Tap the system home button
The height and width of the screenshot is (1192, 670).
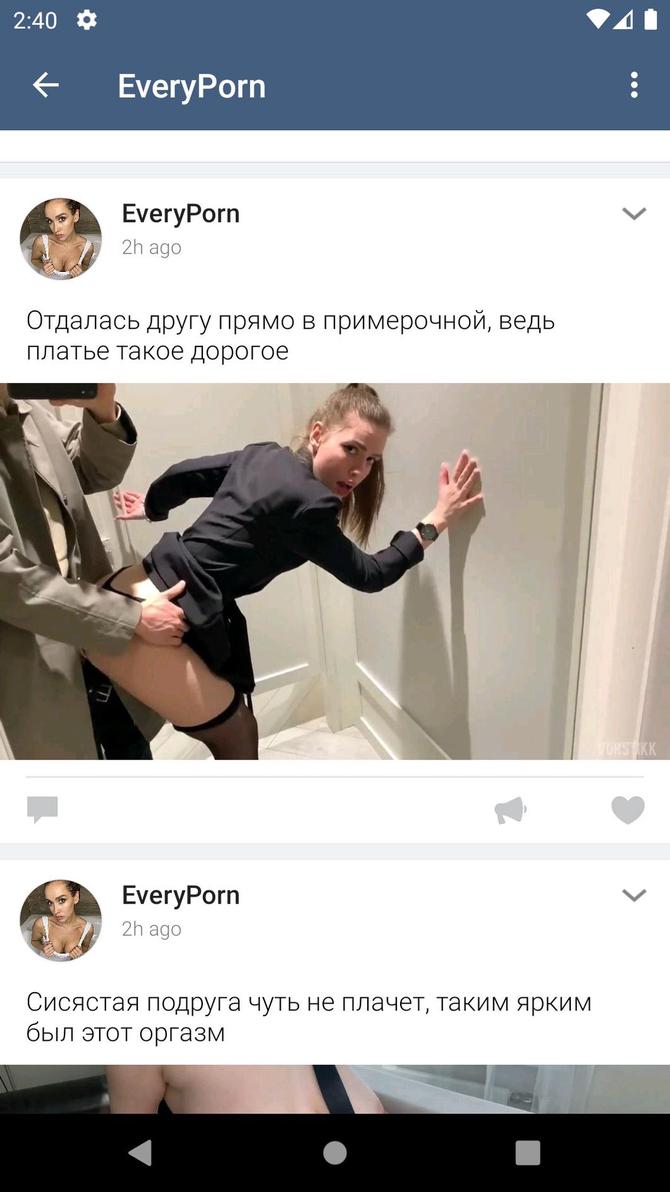335,1153
